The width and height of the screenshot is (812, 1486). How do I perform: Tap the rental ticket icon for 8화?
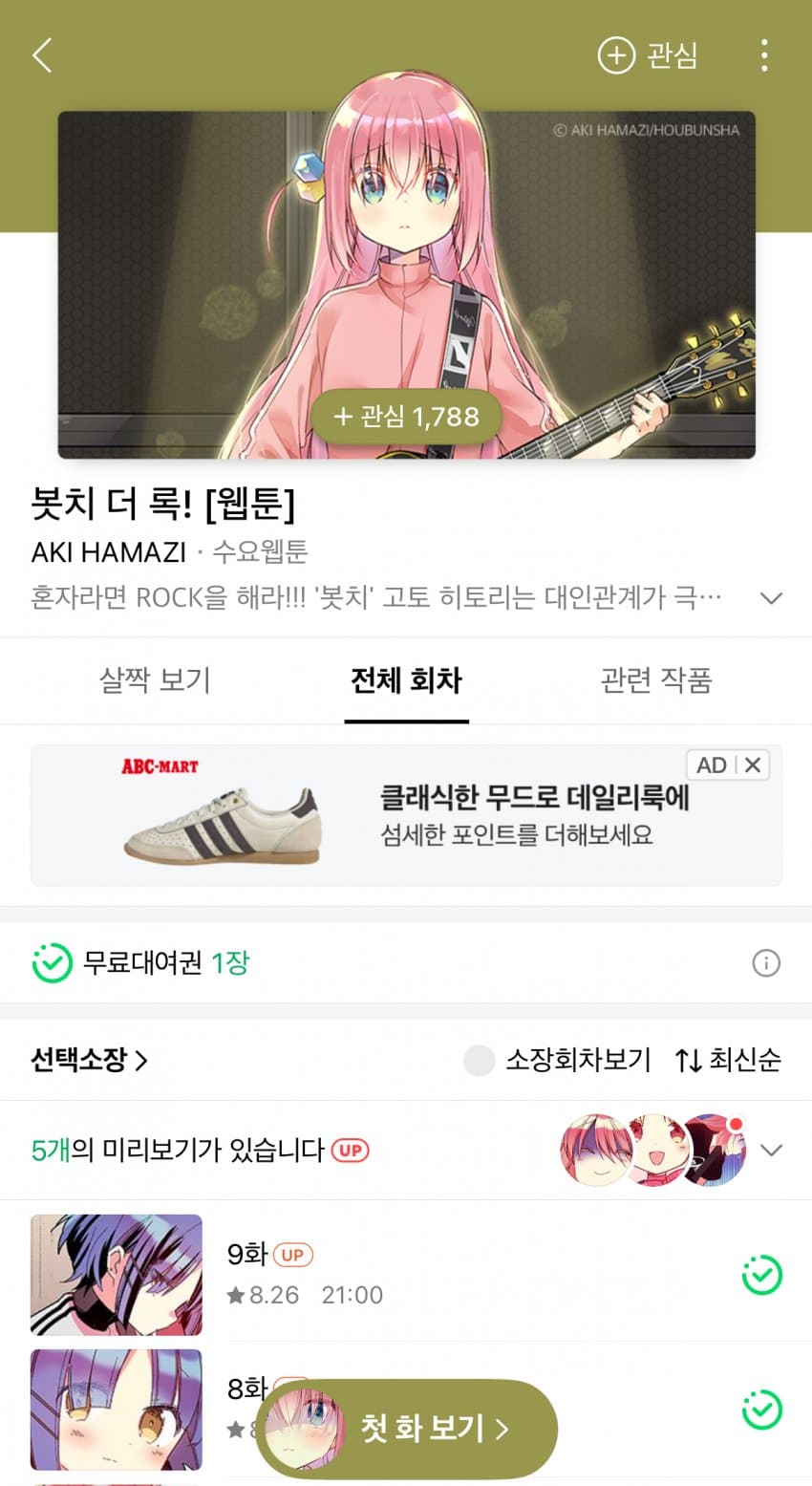pos(761,1410)
